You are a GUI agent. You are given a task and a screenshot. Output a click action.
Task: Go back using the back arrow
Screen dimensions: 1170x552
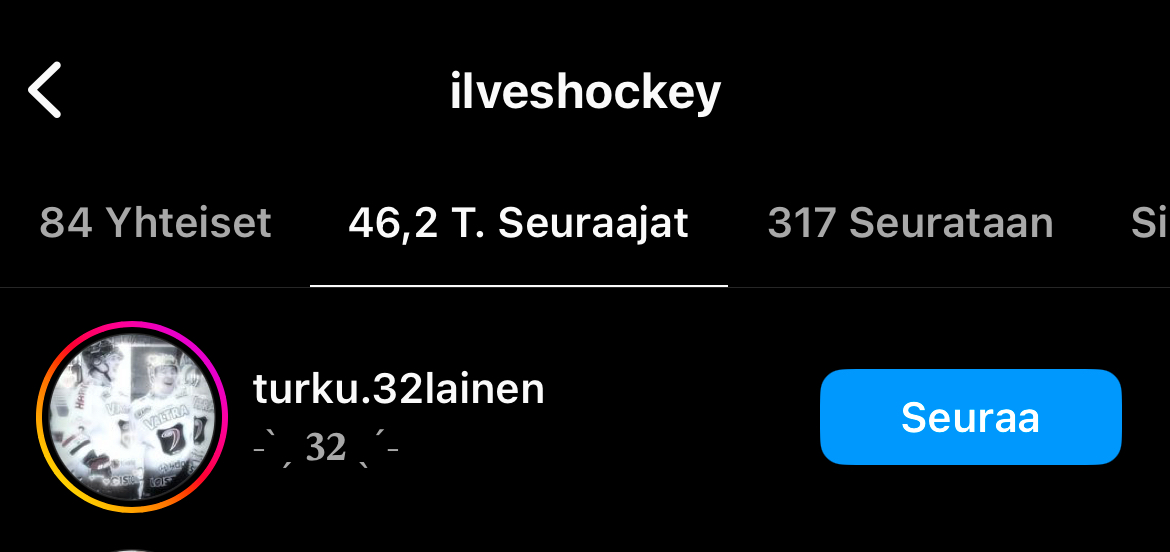coord(45,91)
